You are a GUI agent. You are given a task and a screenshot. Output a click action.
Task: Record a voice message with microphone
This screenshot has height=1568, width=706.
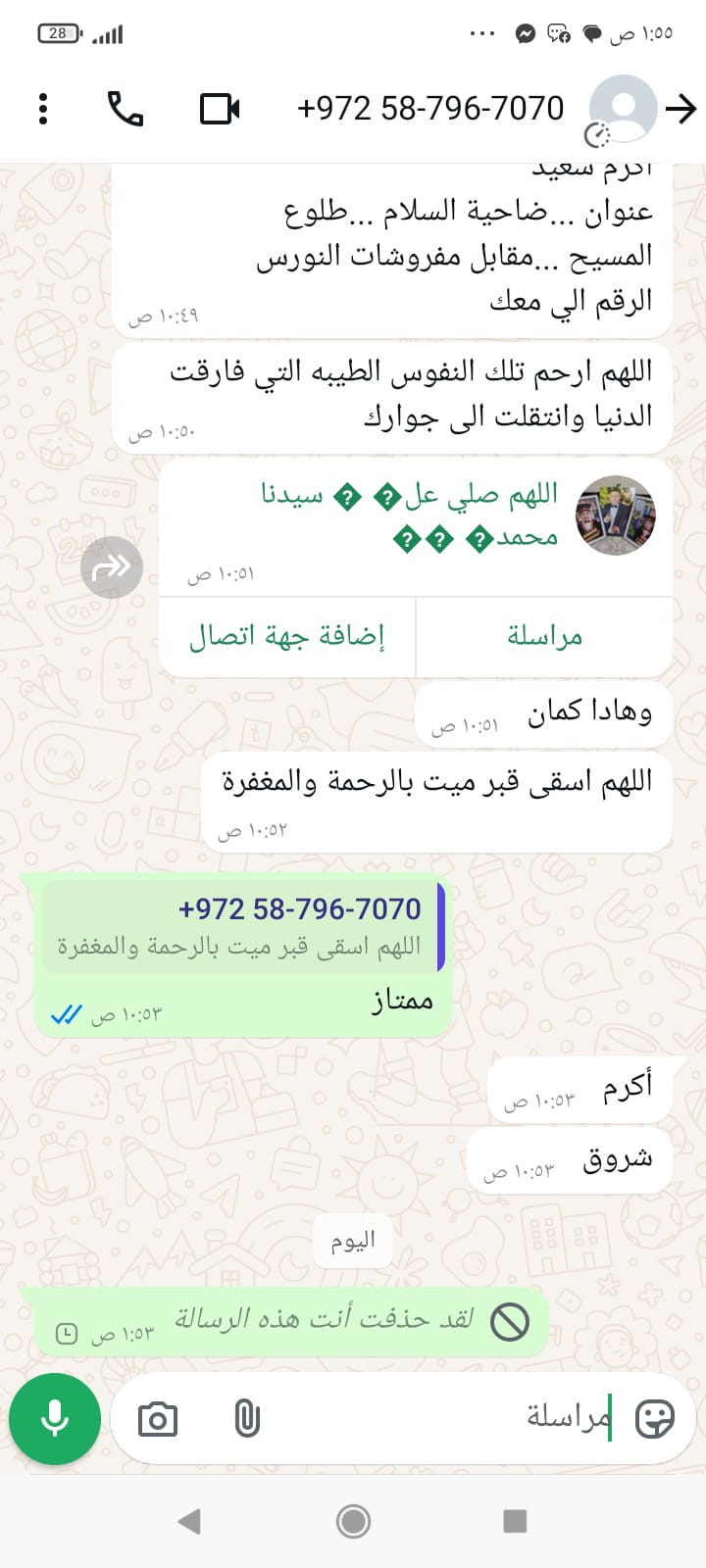55,1418
